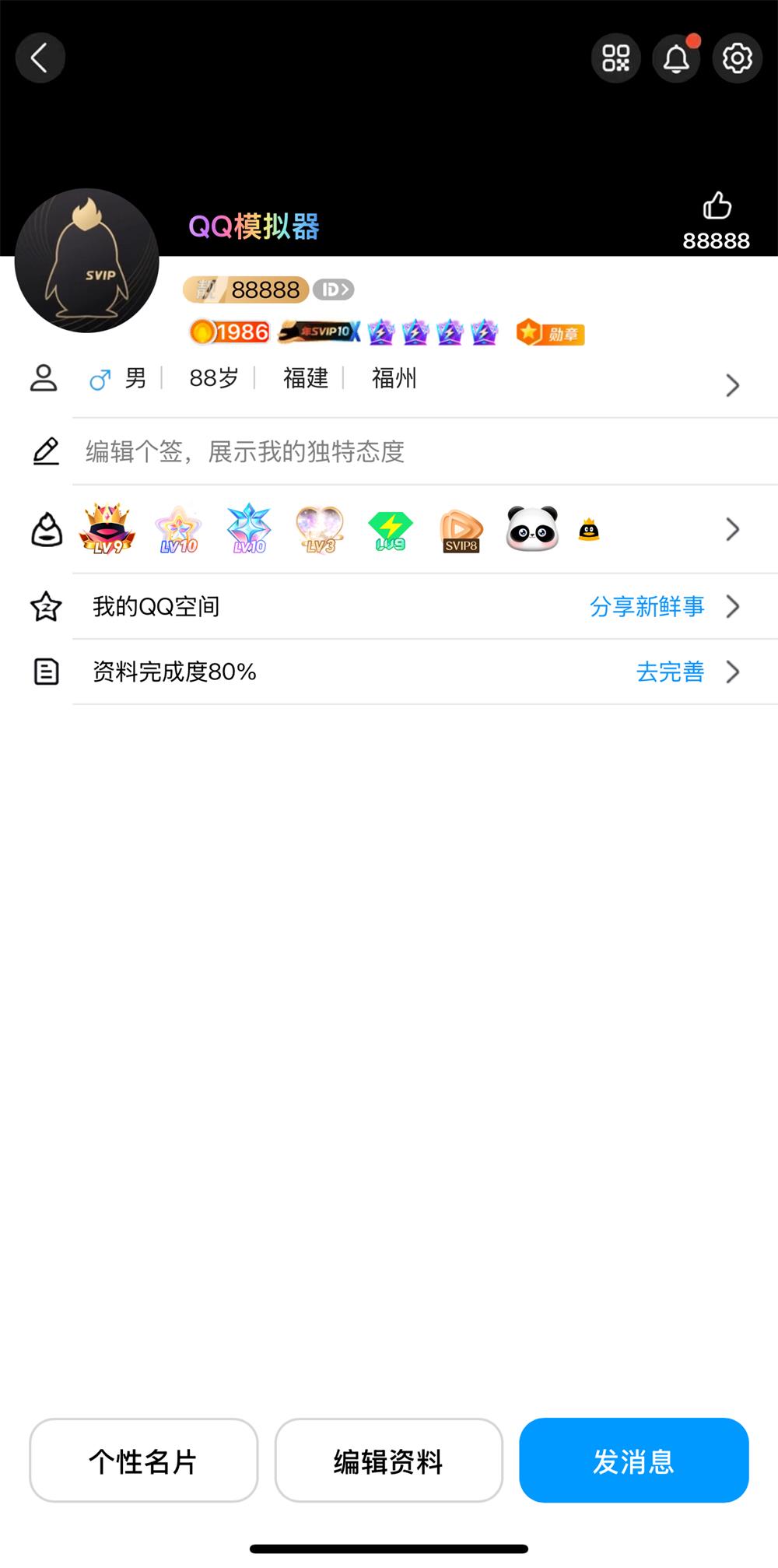Open 我的QQ空间 entry
778x1568 pixels.
(156, 607)
